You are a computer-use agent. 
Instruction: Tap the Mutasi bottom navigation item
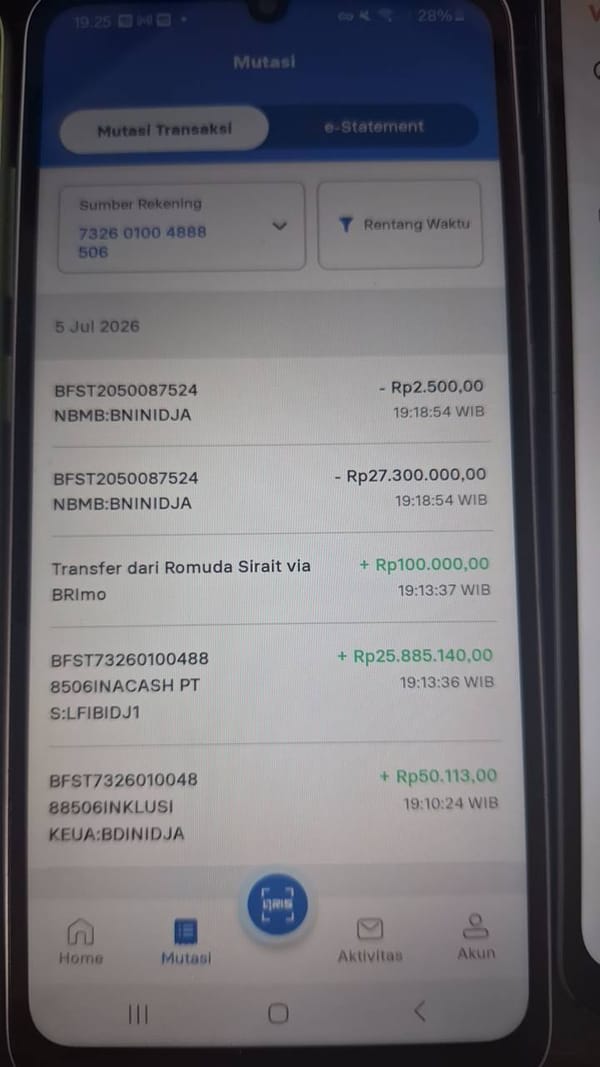point(186,942)
